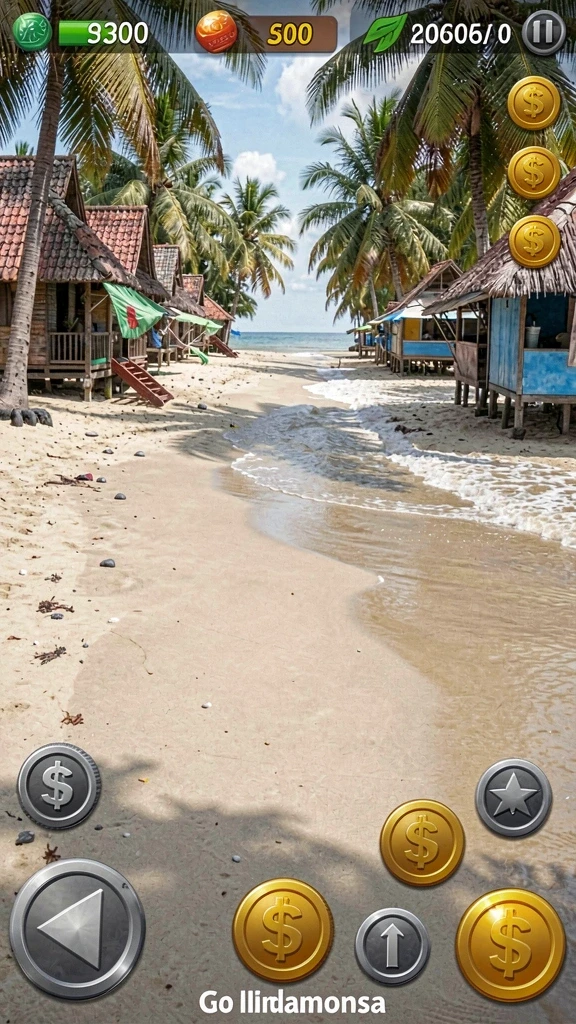Tap the green gem icon beside 9300

coord(31,32)
